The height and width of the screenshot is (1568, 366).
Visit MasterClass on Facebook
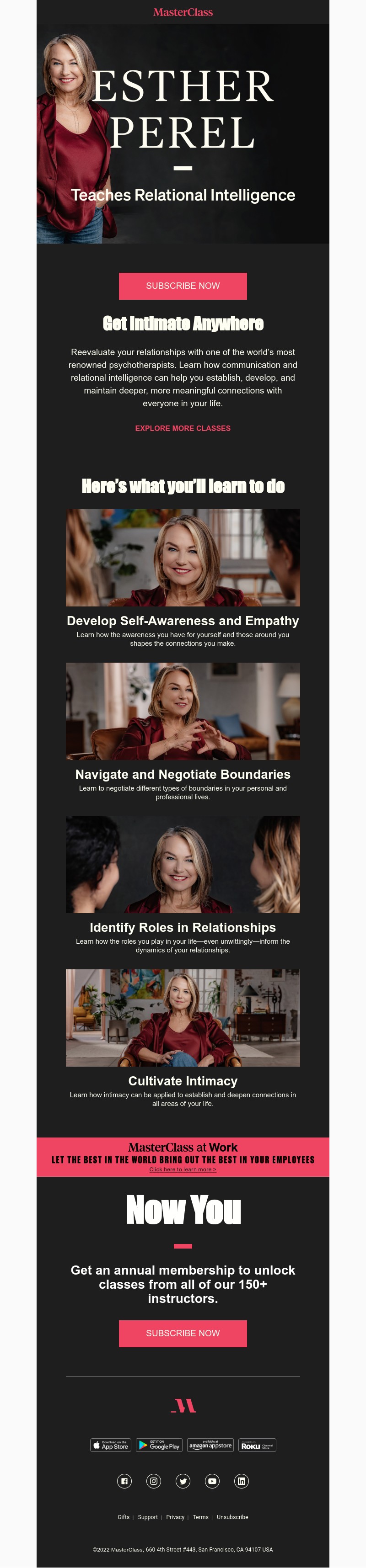(x=124, y=1481)
